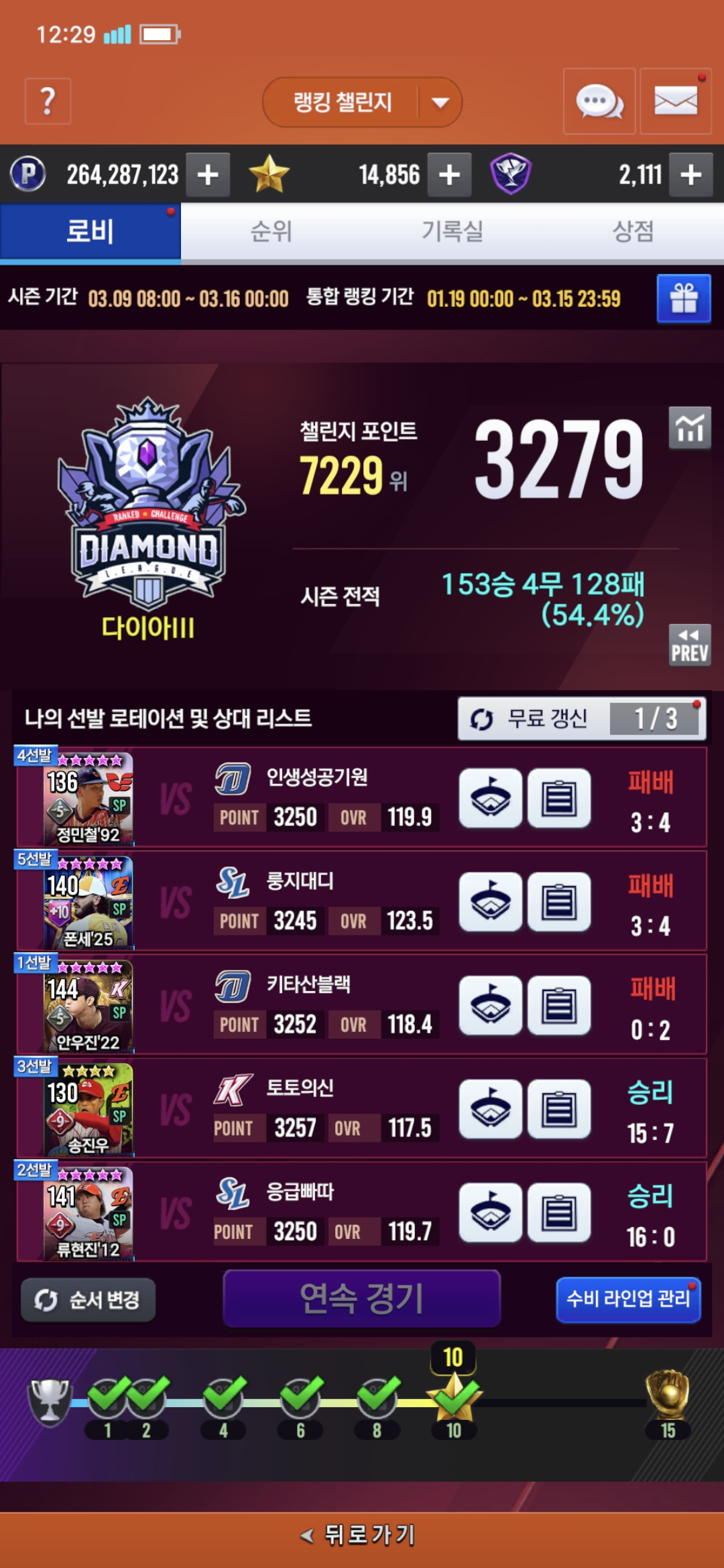The width and height of the screenshot is (724, 1568).
Task: Add stars with the plus beside 14,856
Action: 449,175
